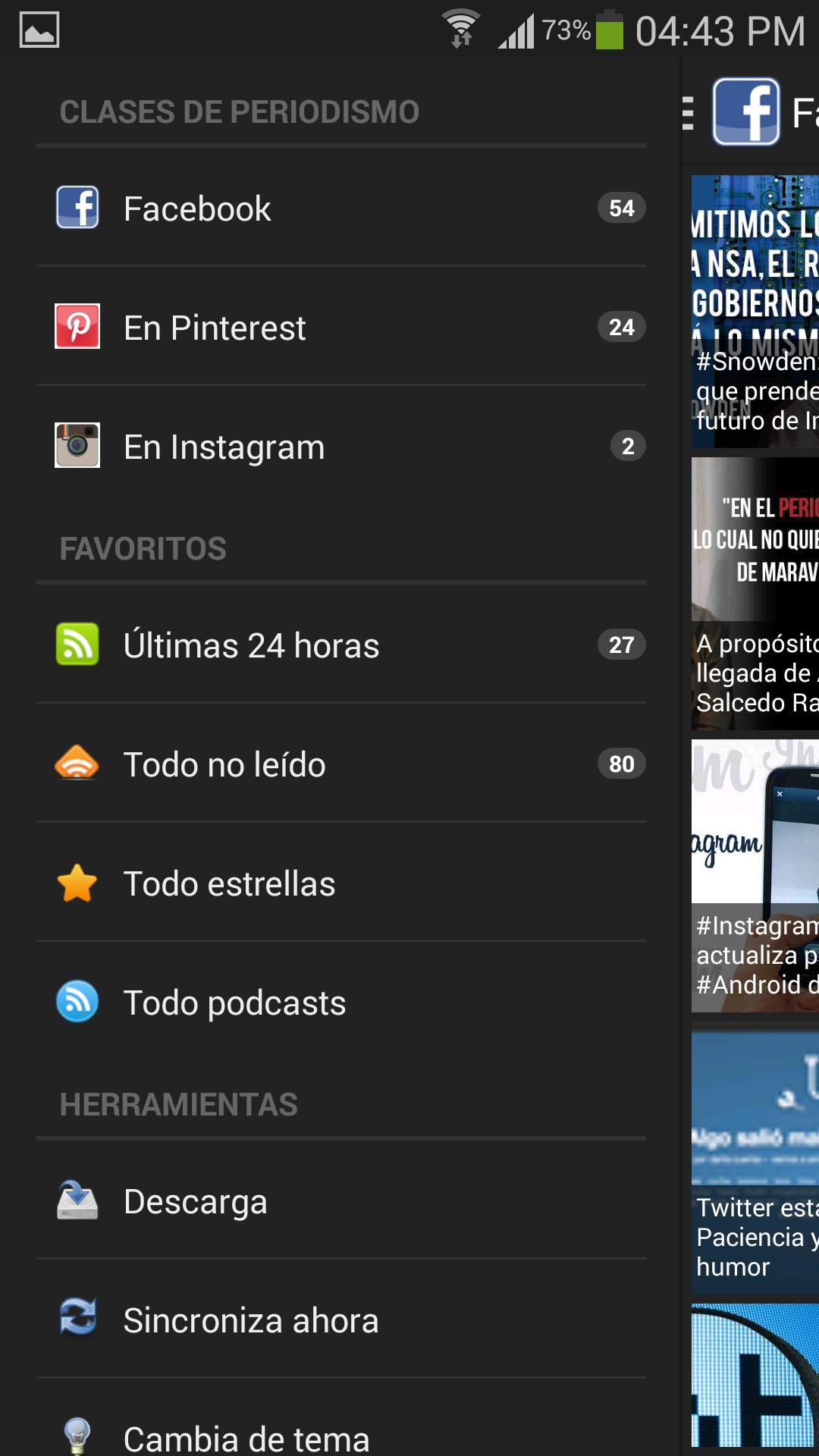Expand the CLASES DE PERIODISMO section

(239, 110)
